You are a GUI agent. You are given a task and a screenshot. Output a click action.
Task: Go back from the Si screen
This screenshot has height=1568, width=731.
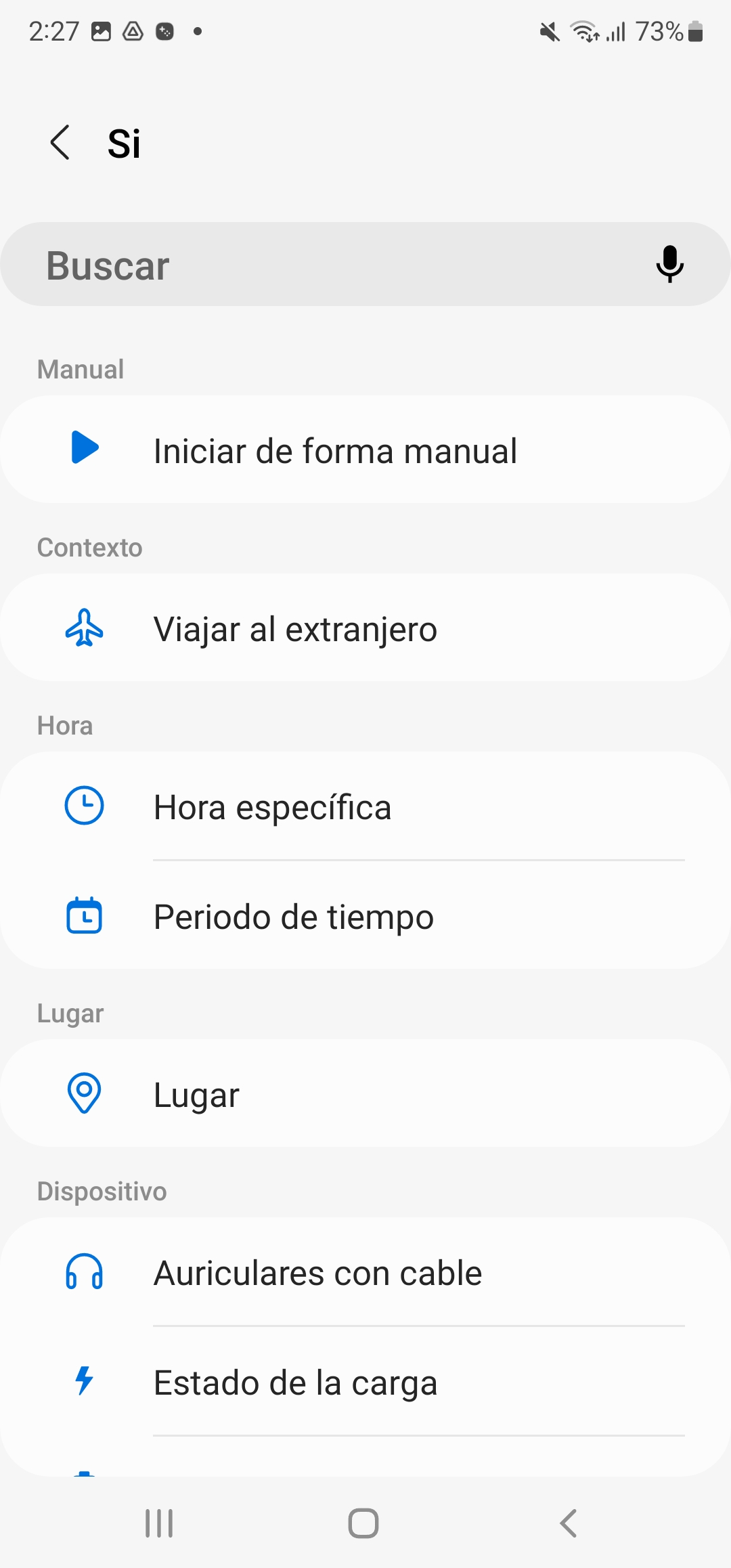60,143
